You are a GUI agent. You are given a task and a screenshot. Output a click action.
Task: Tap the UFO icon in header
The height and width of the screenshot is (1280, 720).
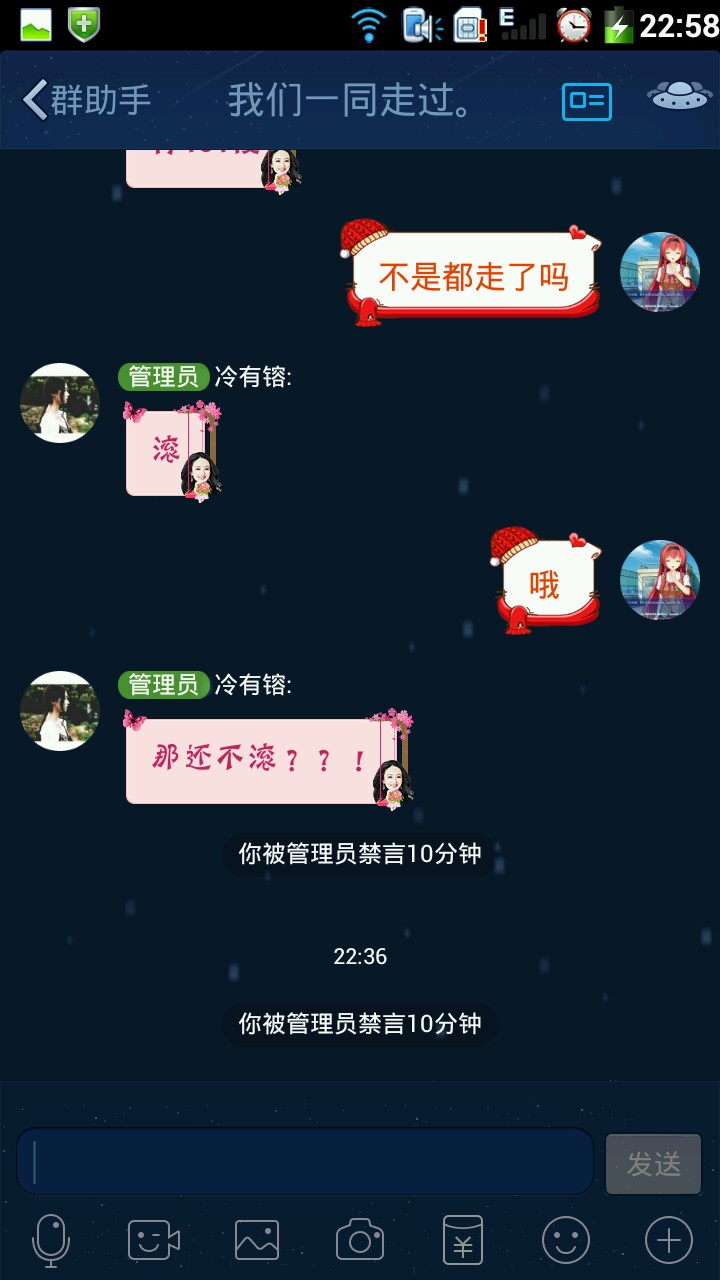pyautogui.click(x=679, y=99)
